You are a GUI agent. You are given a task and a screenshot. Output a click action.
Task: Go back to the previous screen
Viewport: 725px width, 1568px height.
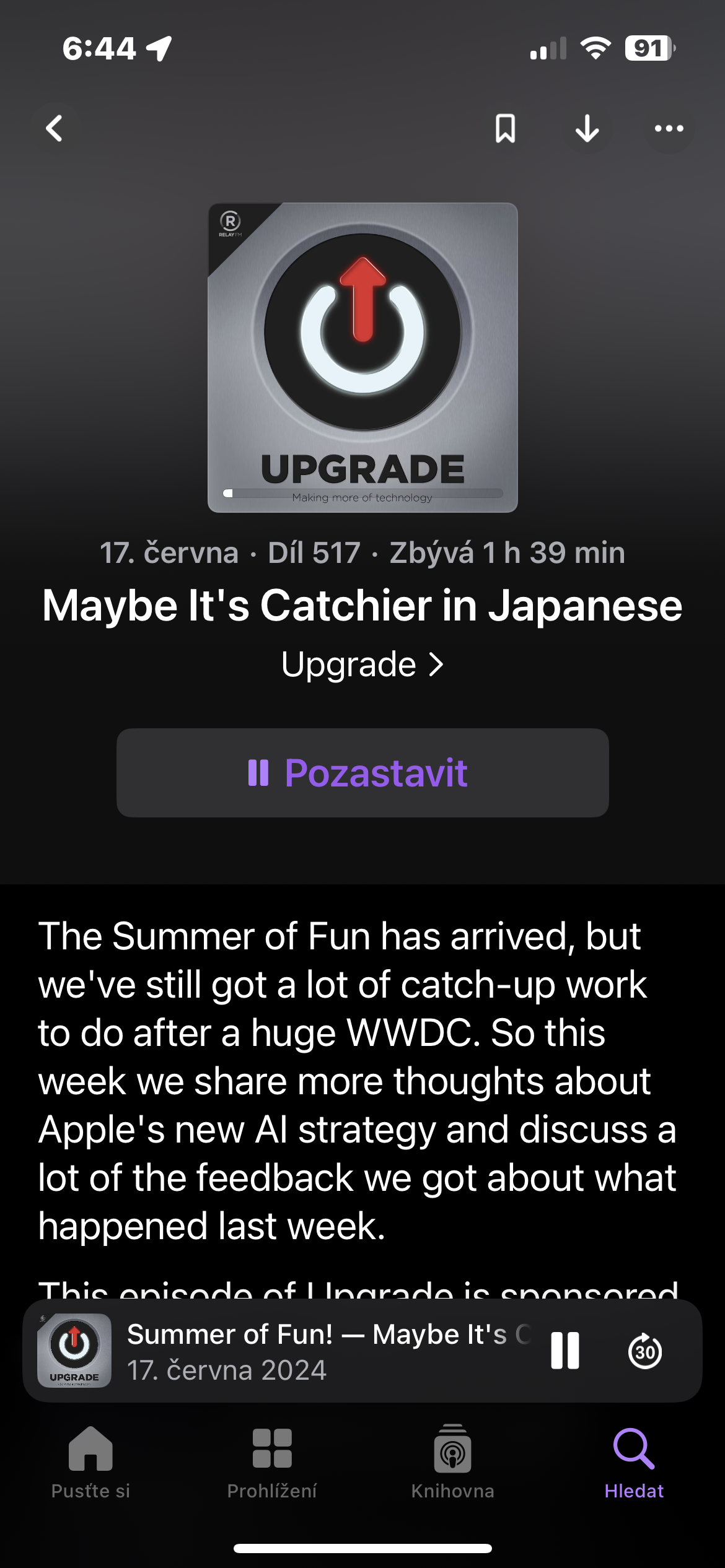[x=55, y=129]
